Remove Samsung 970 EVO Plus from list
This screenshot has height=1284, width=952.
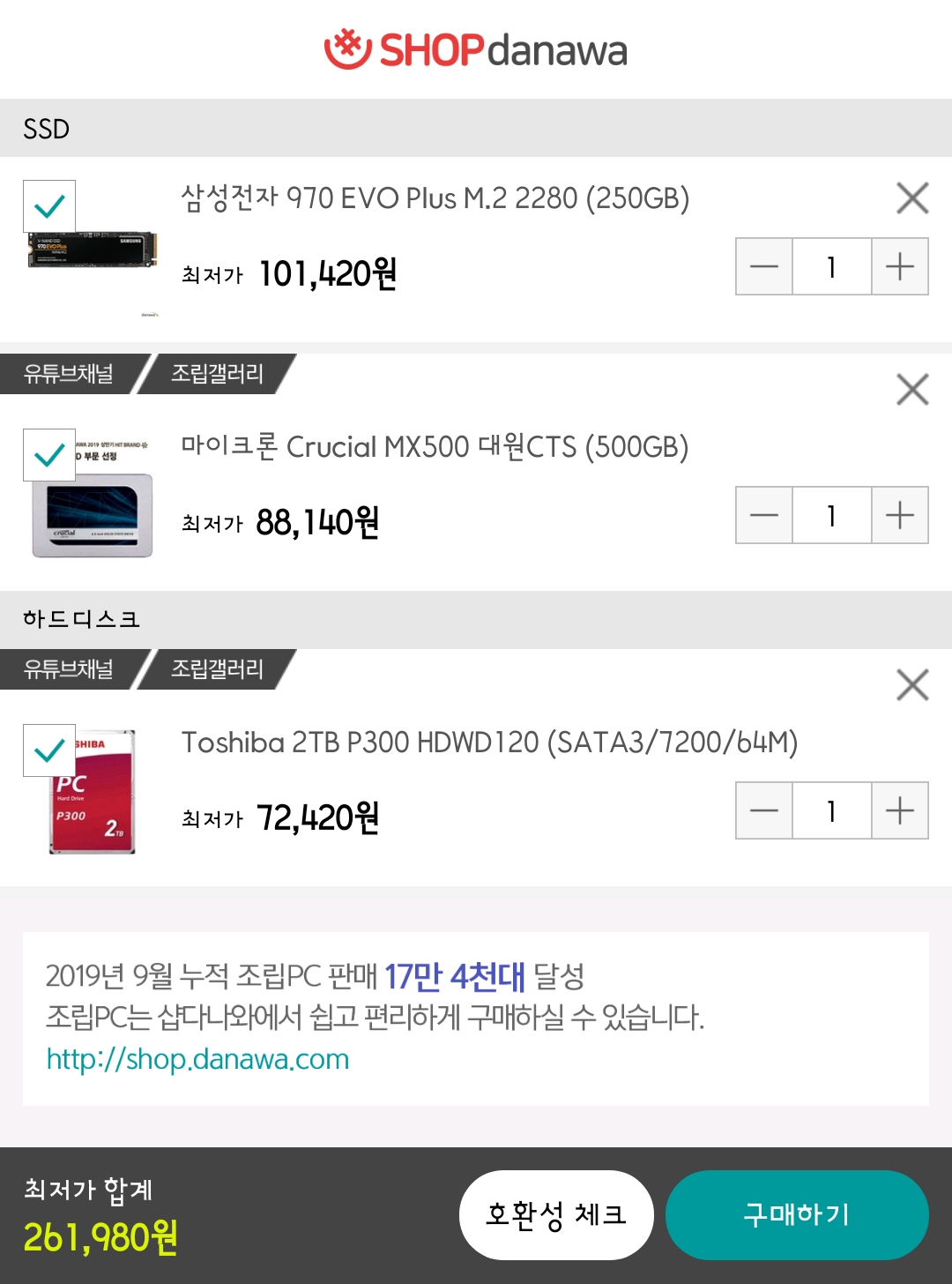point(912,198)
